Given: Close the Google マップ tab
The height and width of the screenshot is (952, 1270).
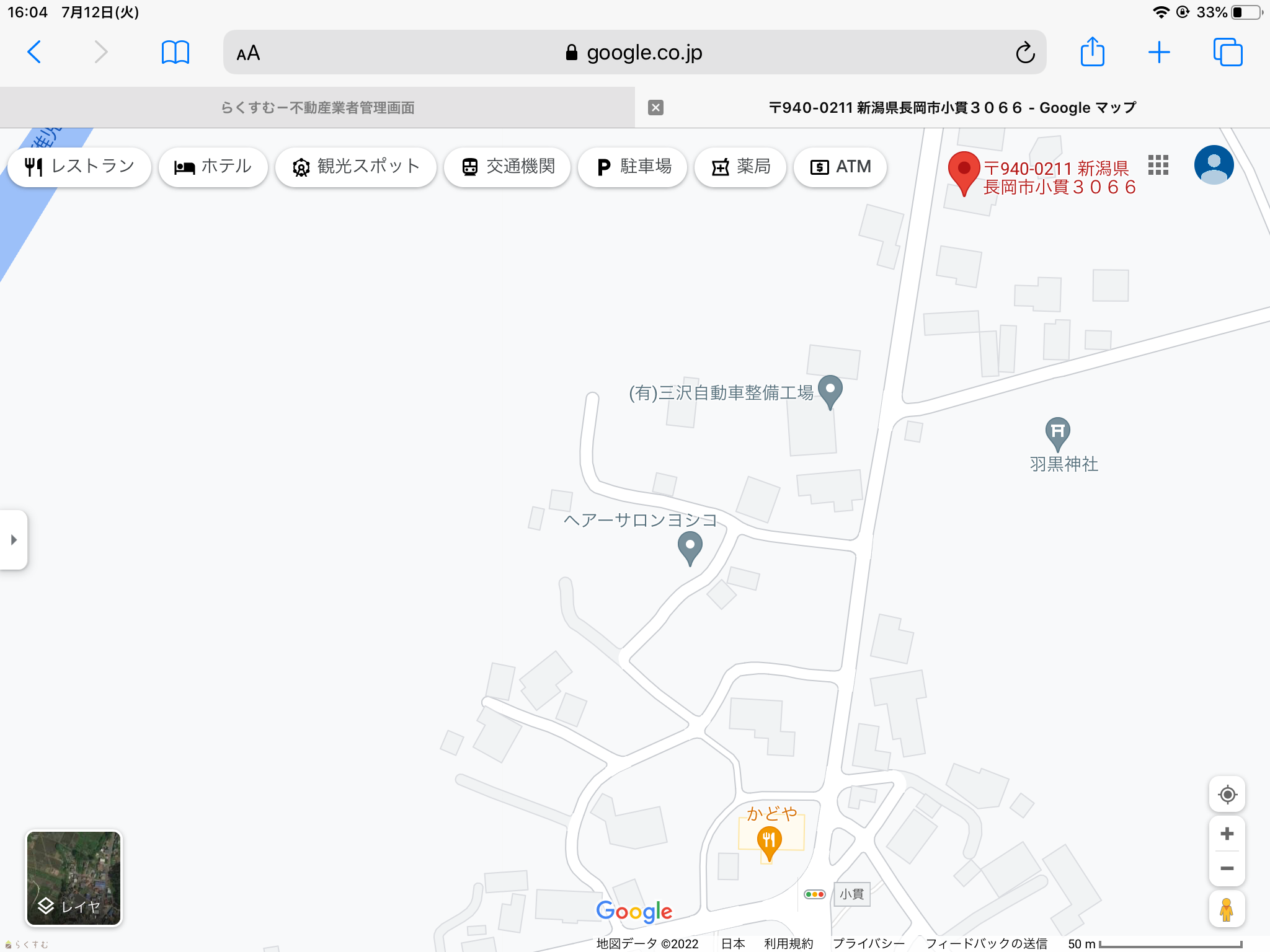Looking at the screenshot, I should coord(655,108).
